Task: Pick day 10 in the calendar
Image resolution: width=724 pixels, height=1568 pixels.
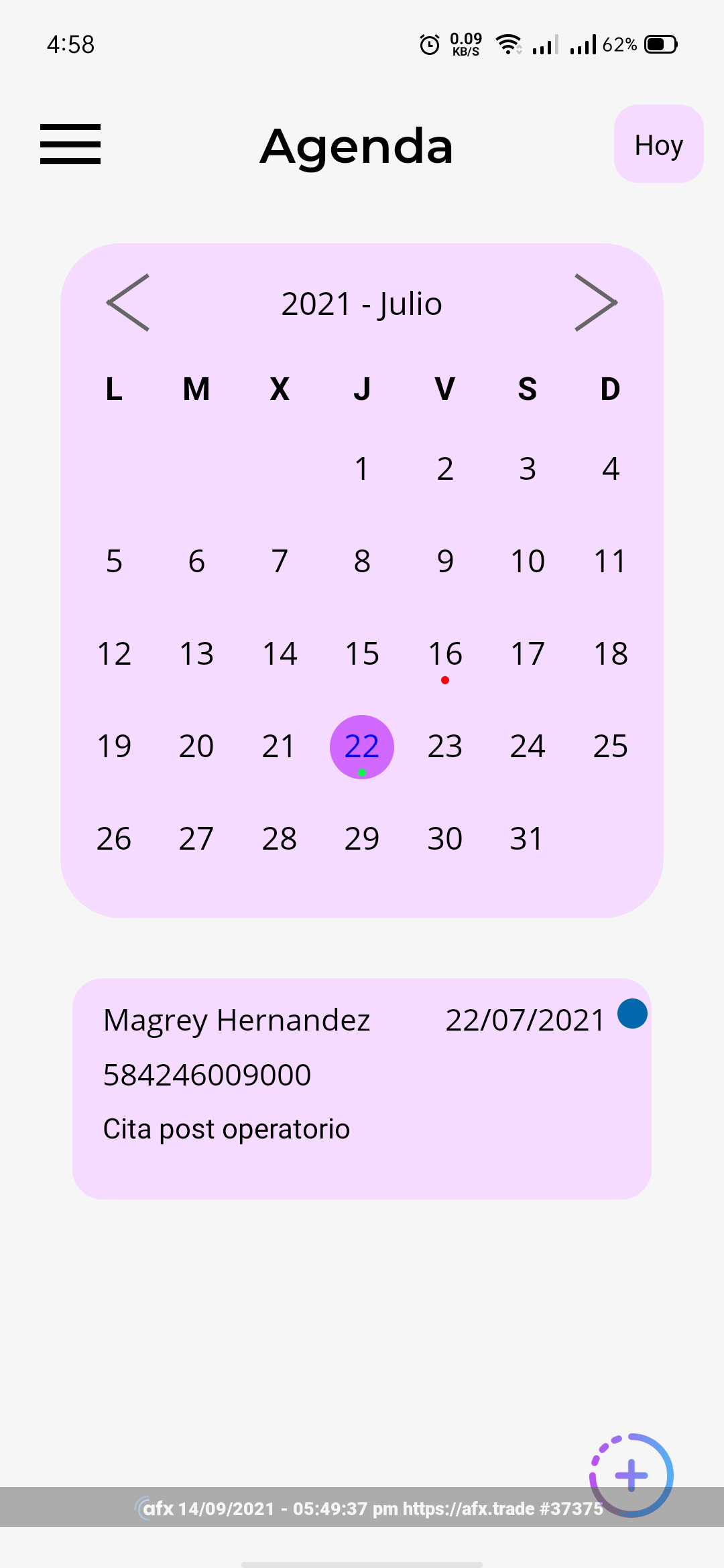Action: 528,562
